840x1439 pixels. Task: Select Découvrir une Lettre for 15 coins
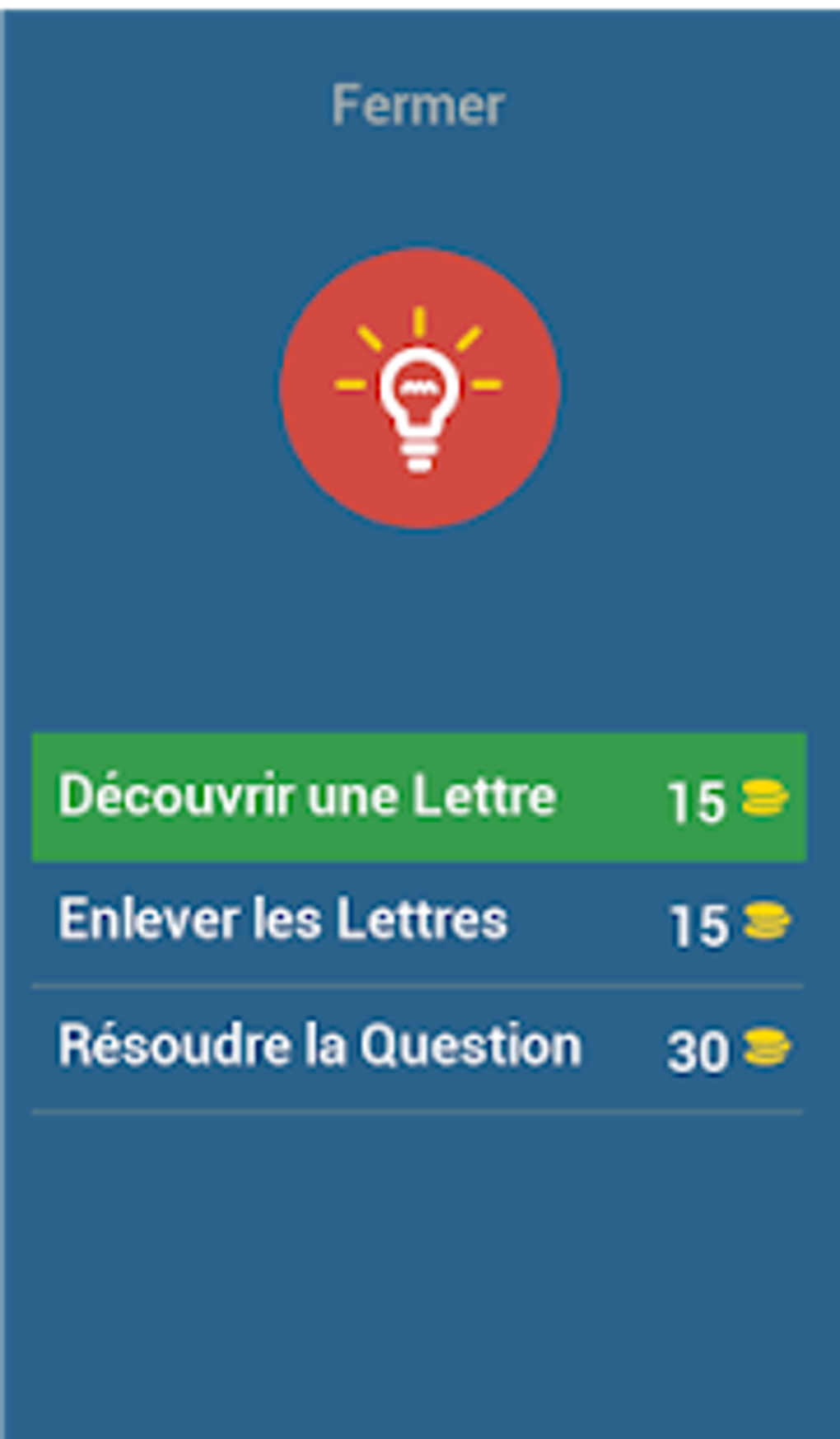pos(418,797)
